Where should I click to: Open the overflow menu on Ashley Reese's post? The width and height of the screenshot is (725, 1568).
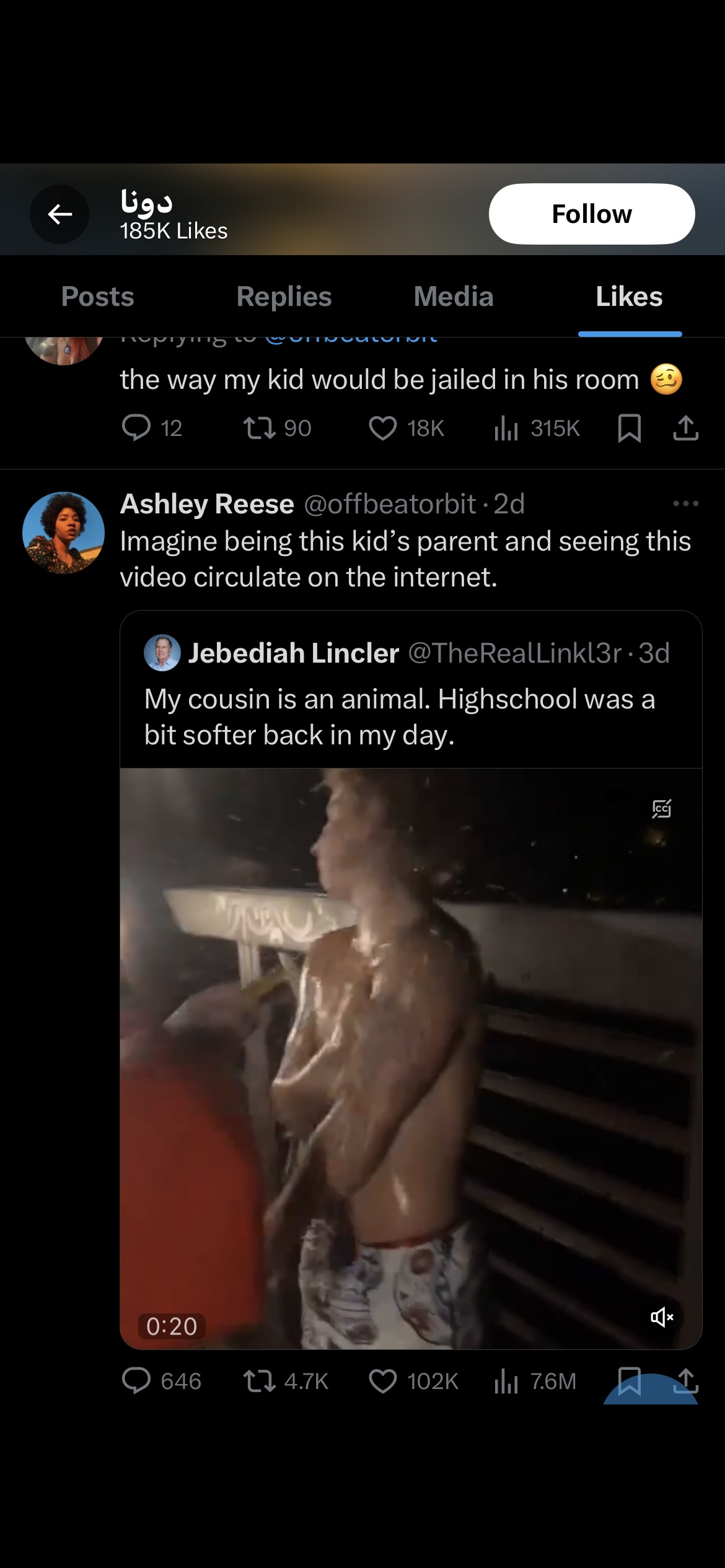pos(685,503)
